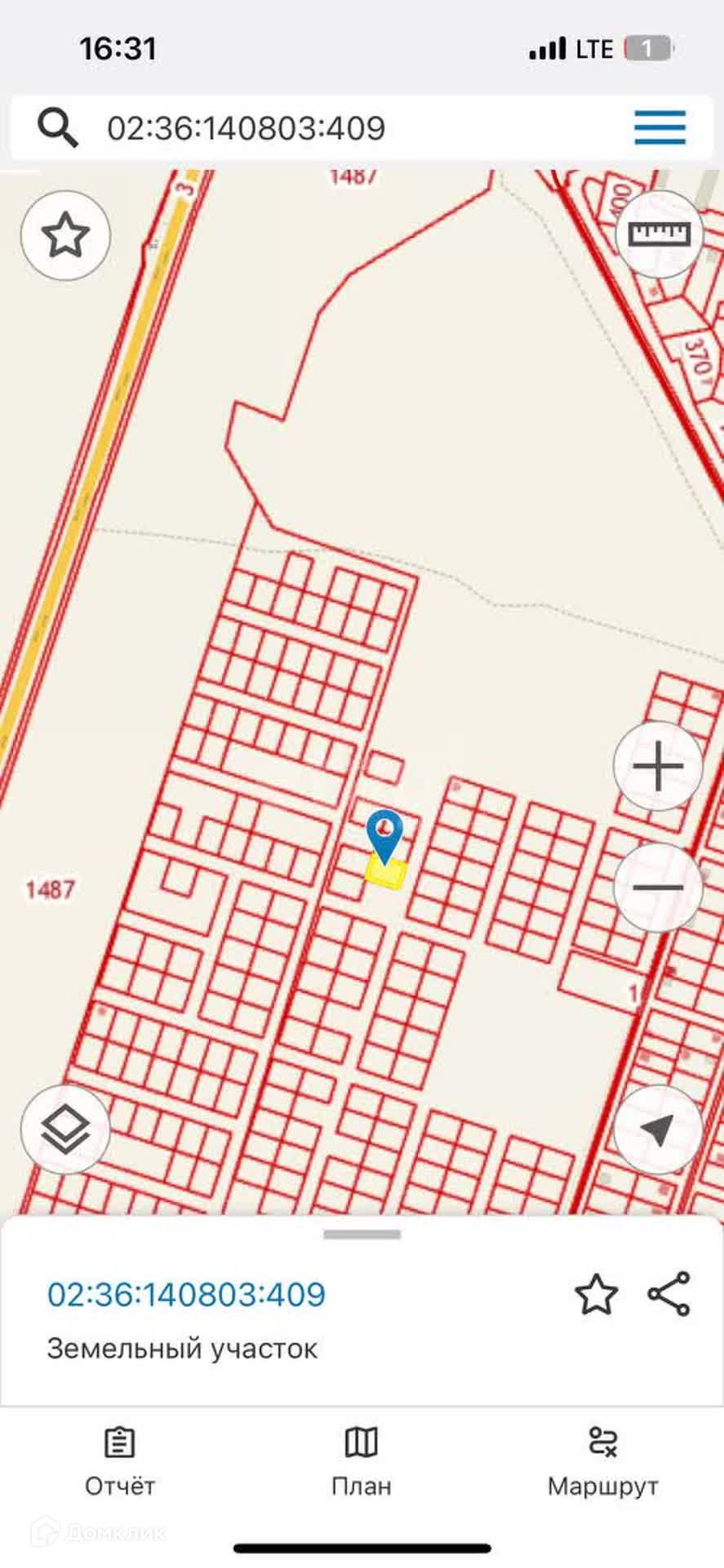The image size is (724, 1568).
Task: Open the map layers selector
Action: (65, 1130)
